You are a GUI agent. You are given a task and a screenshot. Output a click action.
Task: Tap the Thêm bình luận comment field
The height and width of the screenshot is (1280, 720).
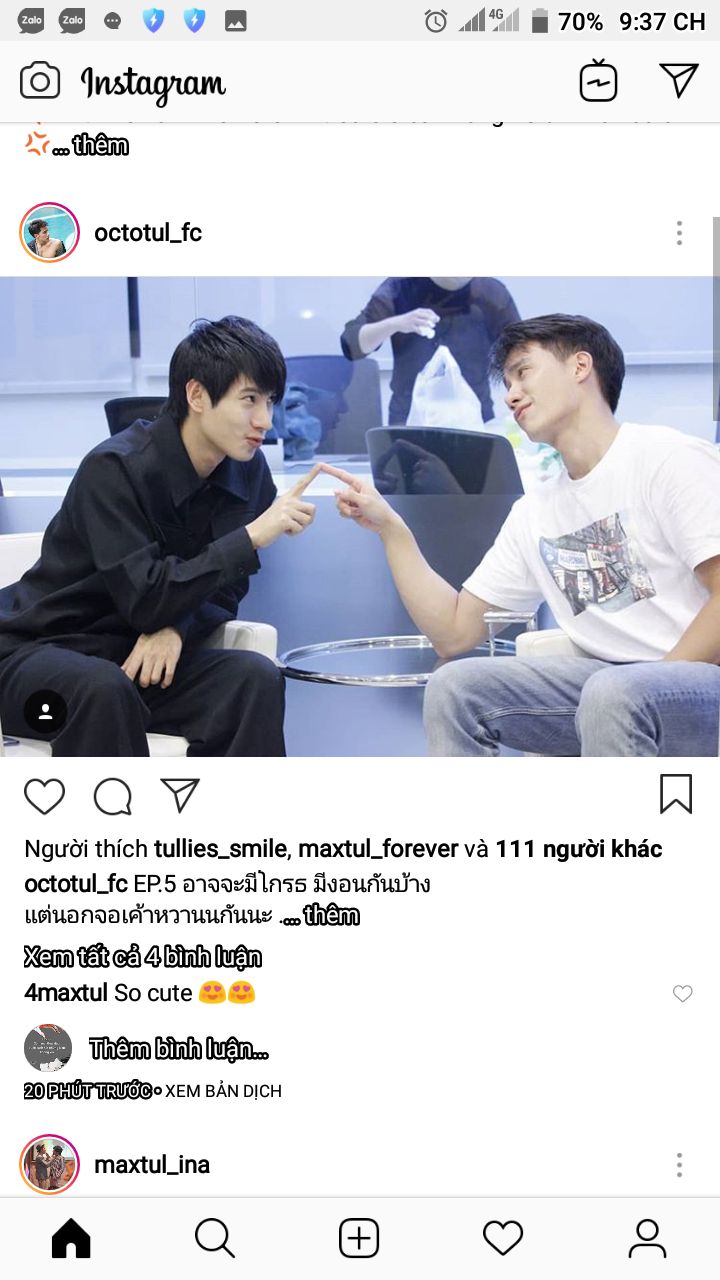180,1049
